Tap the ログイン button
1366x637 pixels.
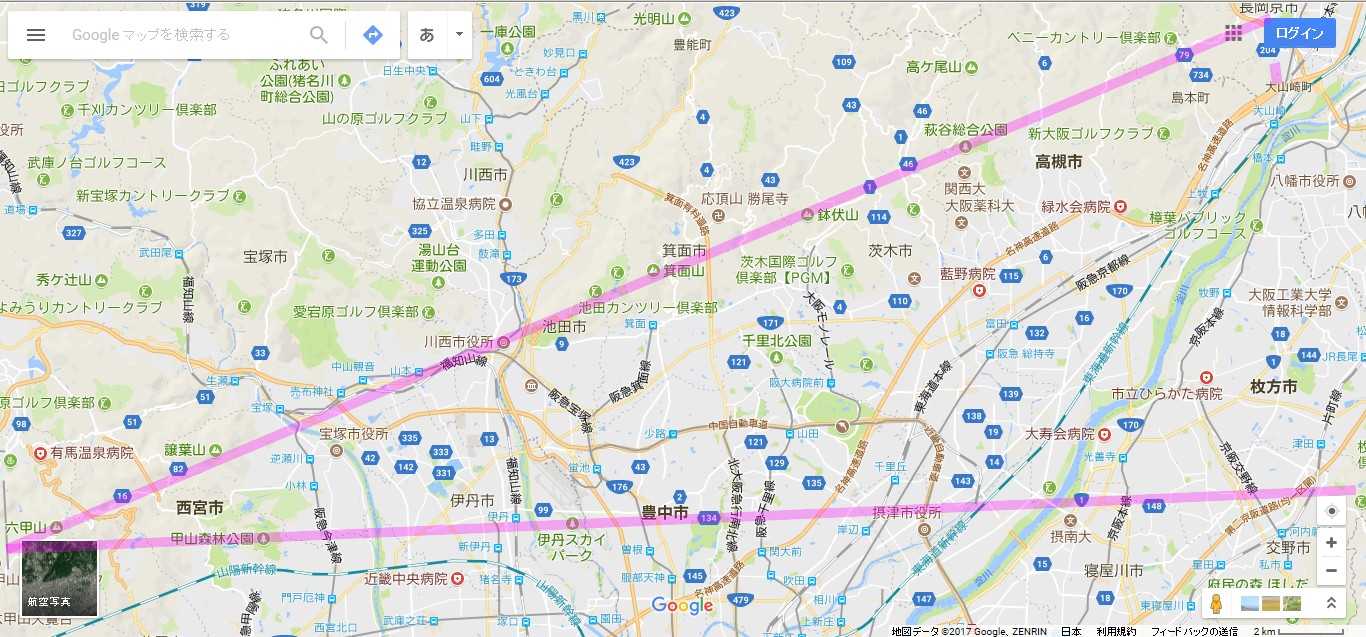(x=1299, y=33)
